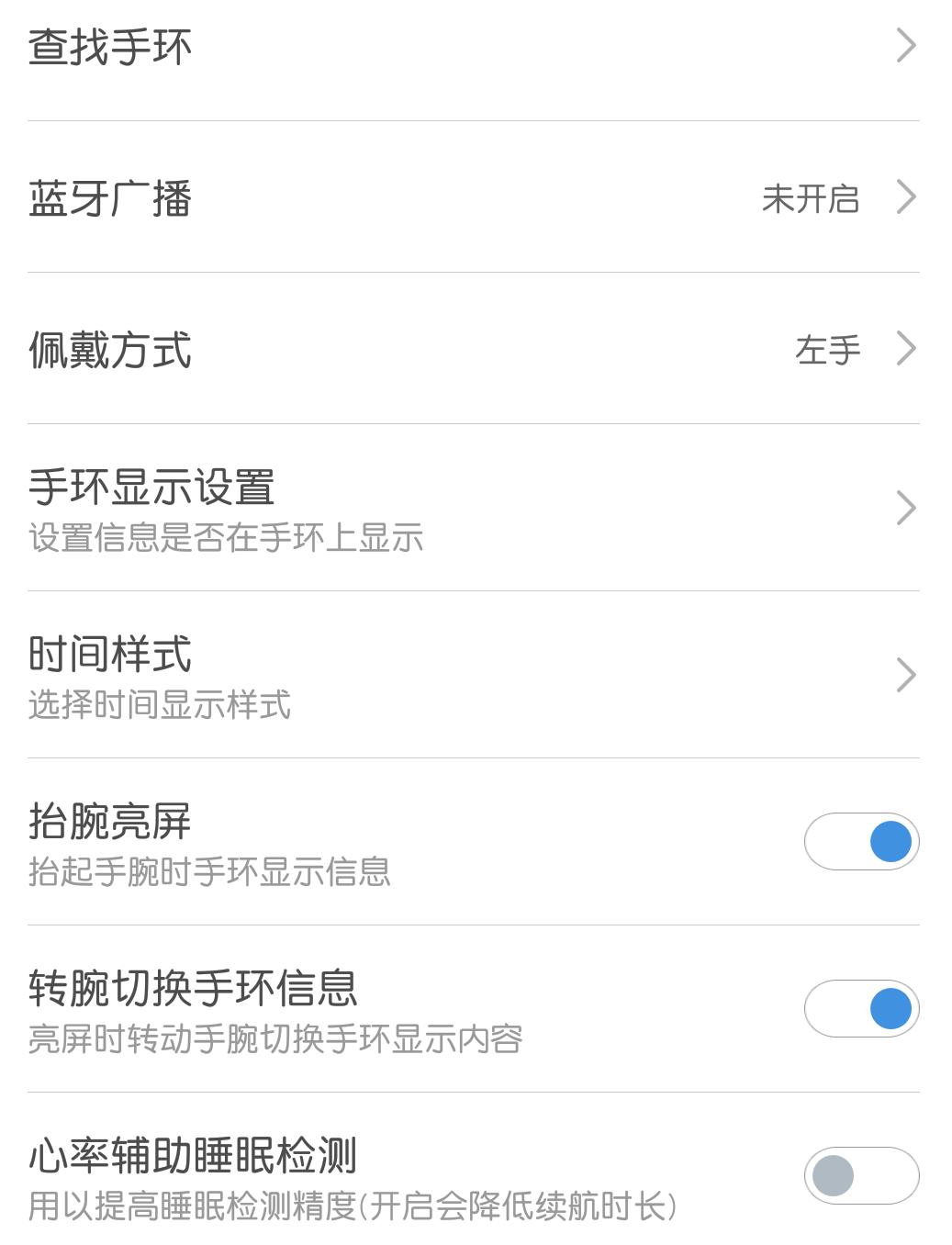This screenshot has height=1245, width=952.
Task: Expand the 蓝牙广播 row chevron
Action: (x=907, y=196)
